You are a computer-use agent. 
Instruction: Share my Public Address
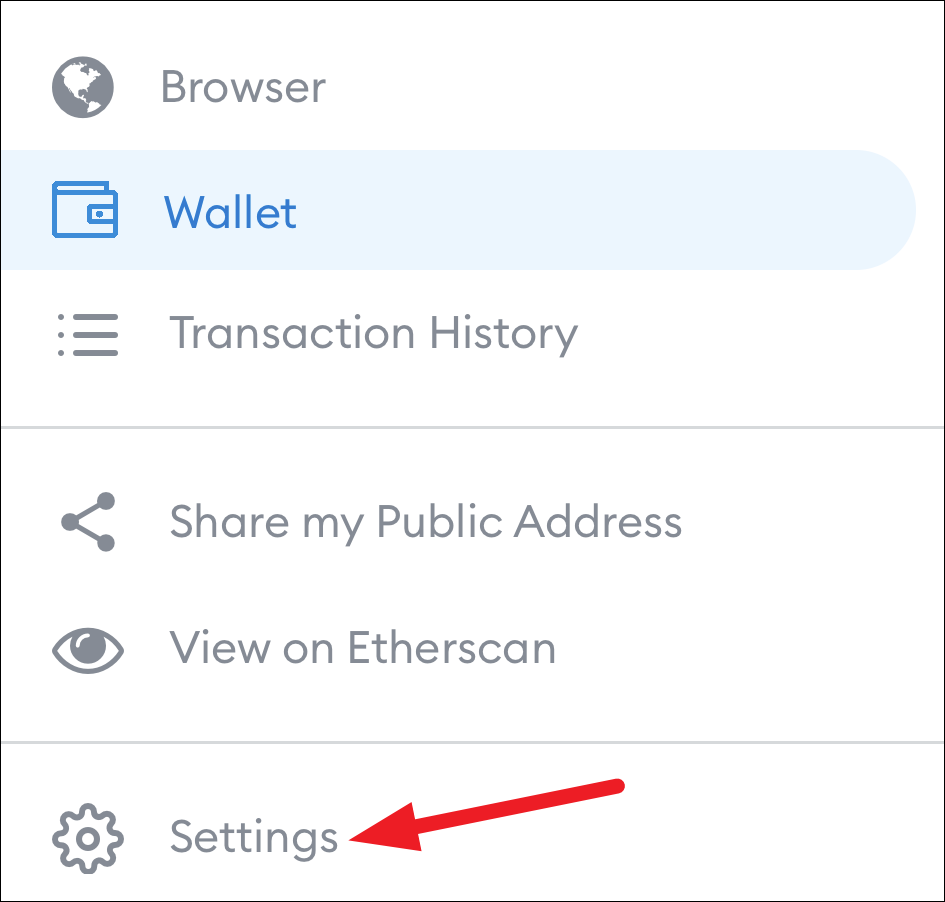click(x=425, y=522)
